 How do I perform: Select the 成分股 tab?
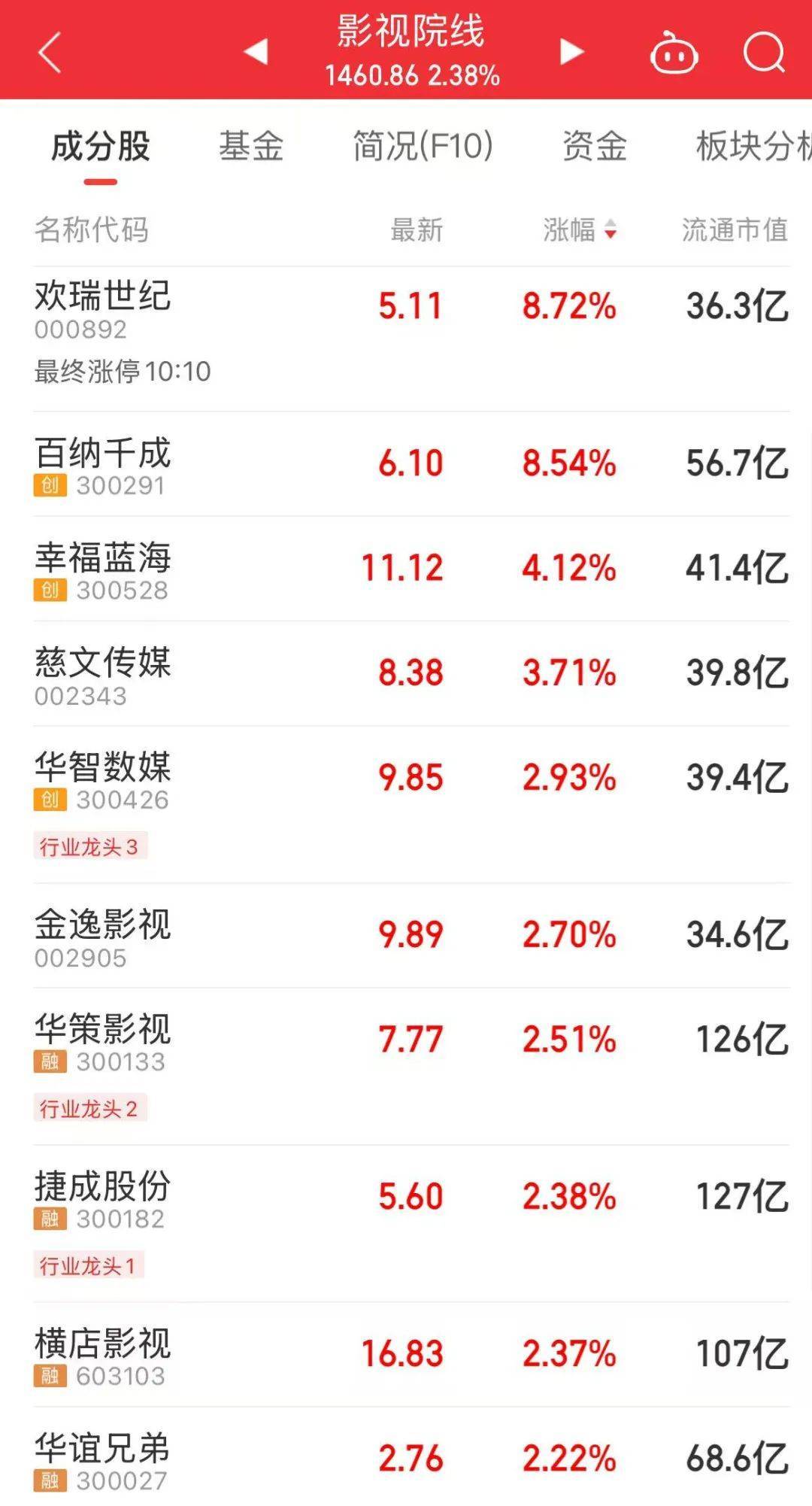pyautogui.click(x=98, y=147)
